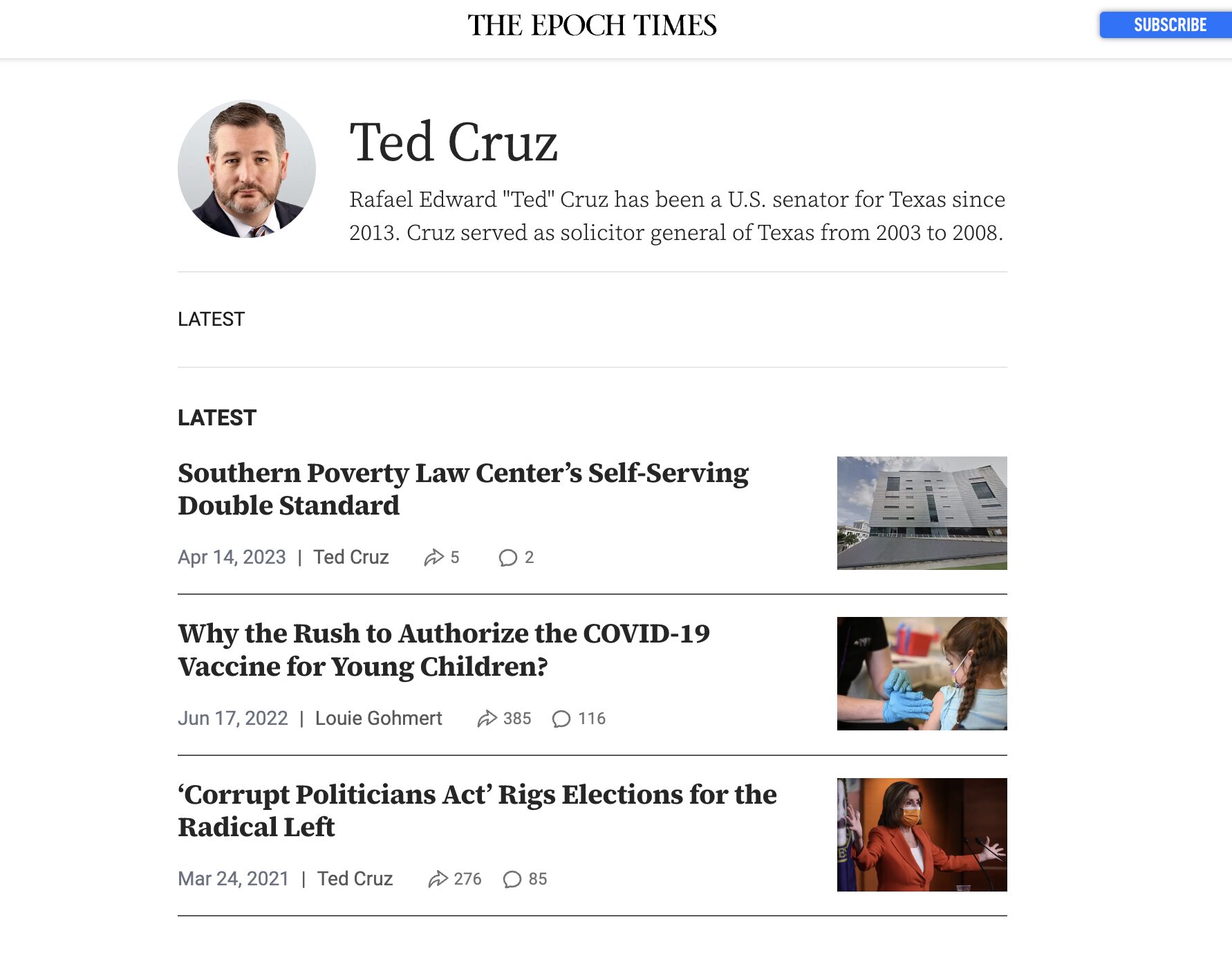Share the COVID-19 vaccine article
The width and height of the screenshot is (1232, 978).
point(503,719)
